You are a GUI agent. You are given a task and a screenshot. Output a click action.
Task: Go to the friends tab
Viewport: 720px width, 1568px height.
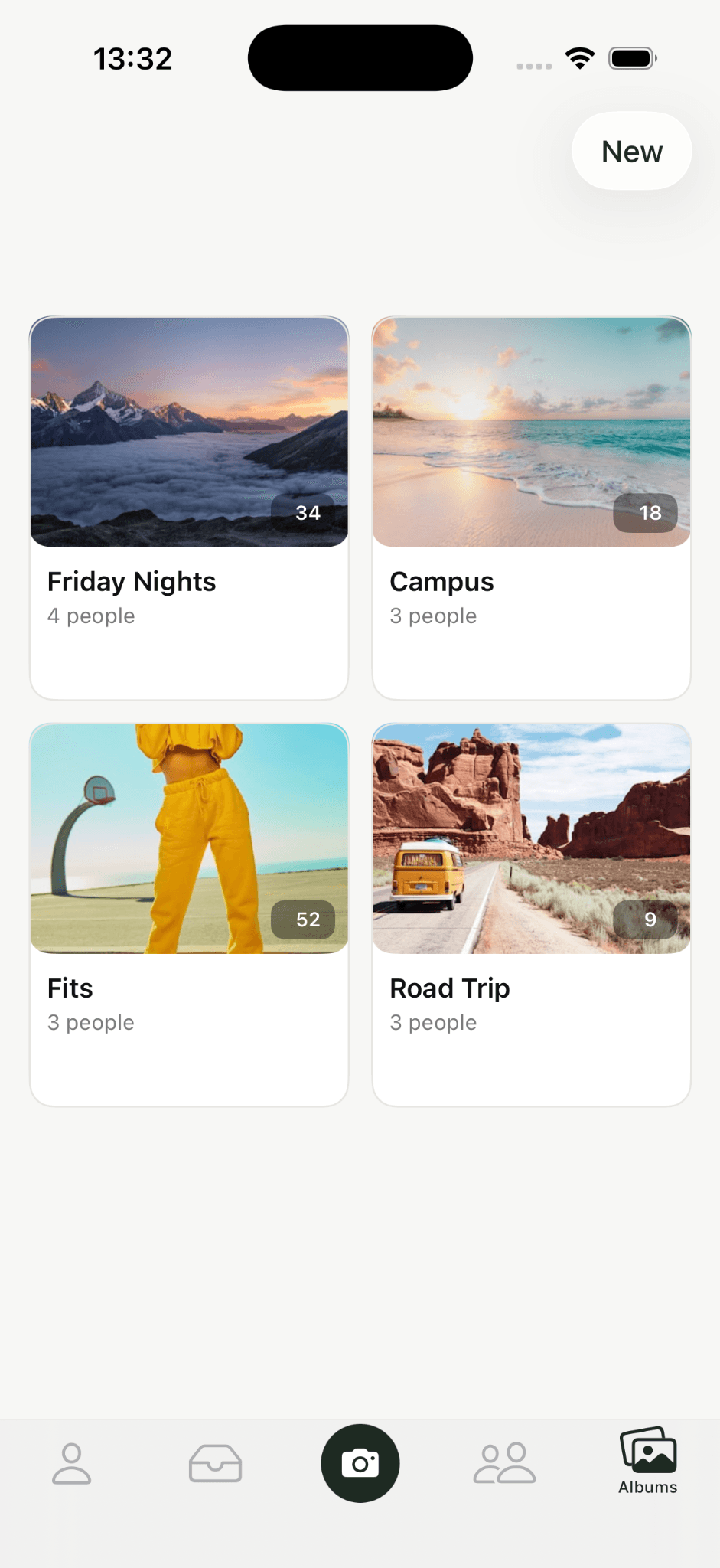504,1463
